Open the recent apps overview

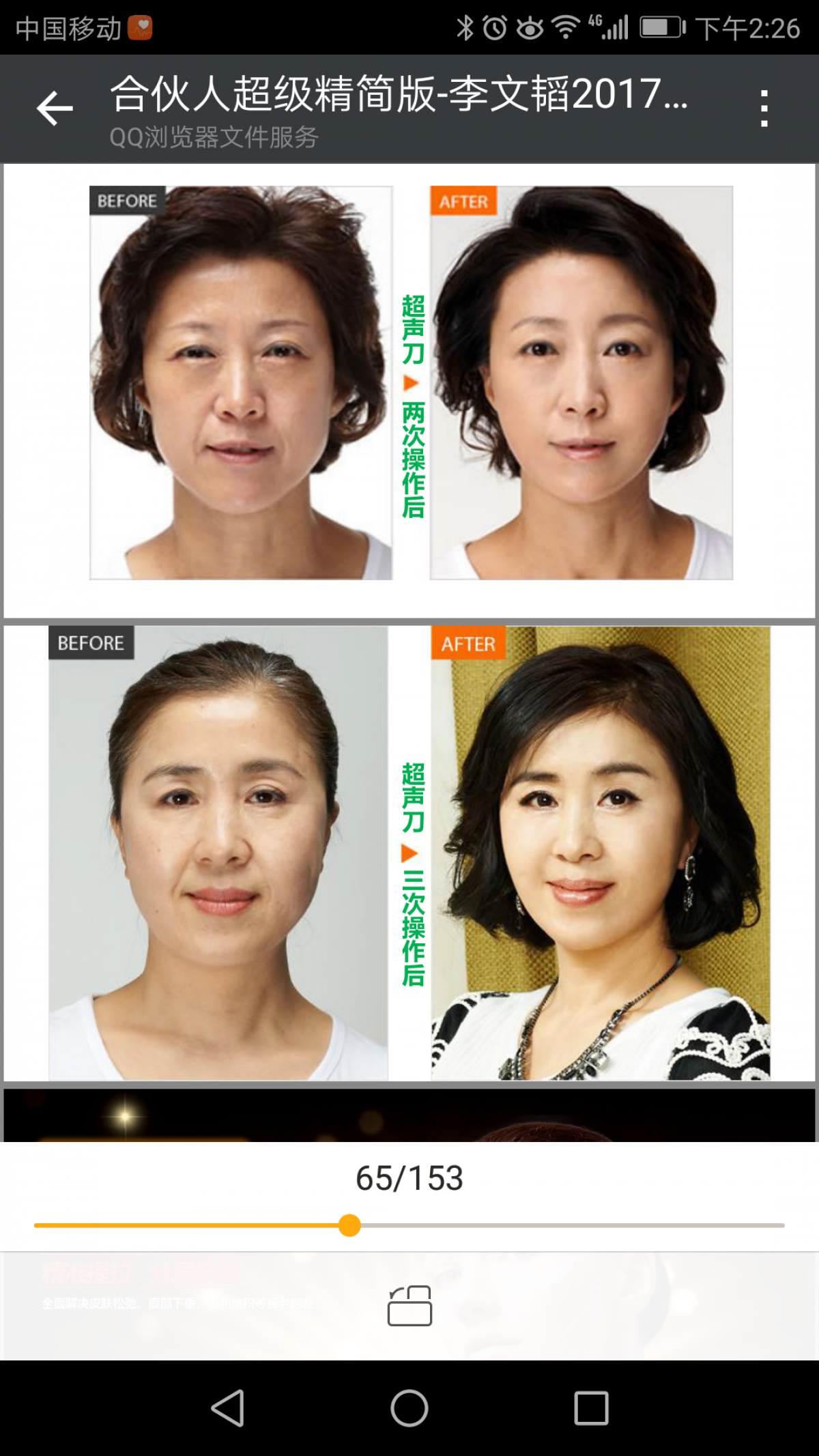coord(591,1408)
